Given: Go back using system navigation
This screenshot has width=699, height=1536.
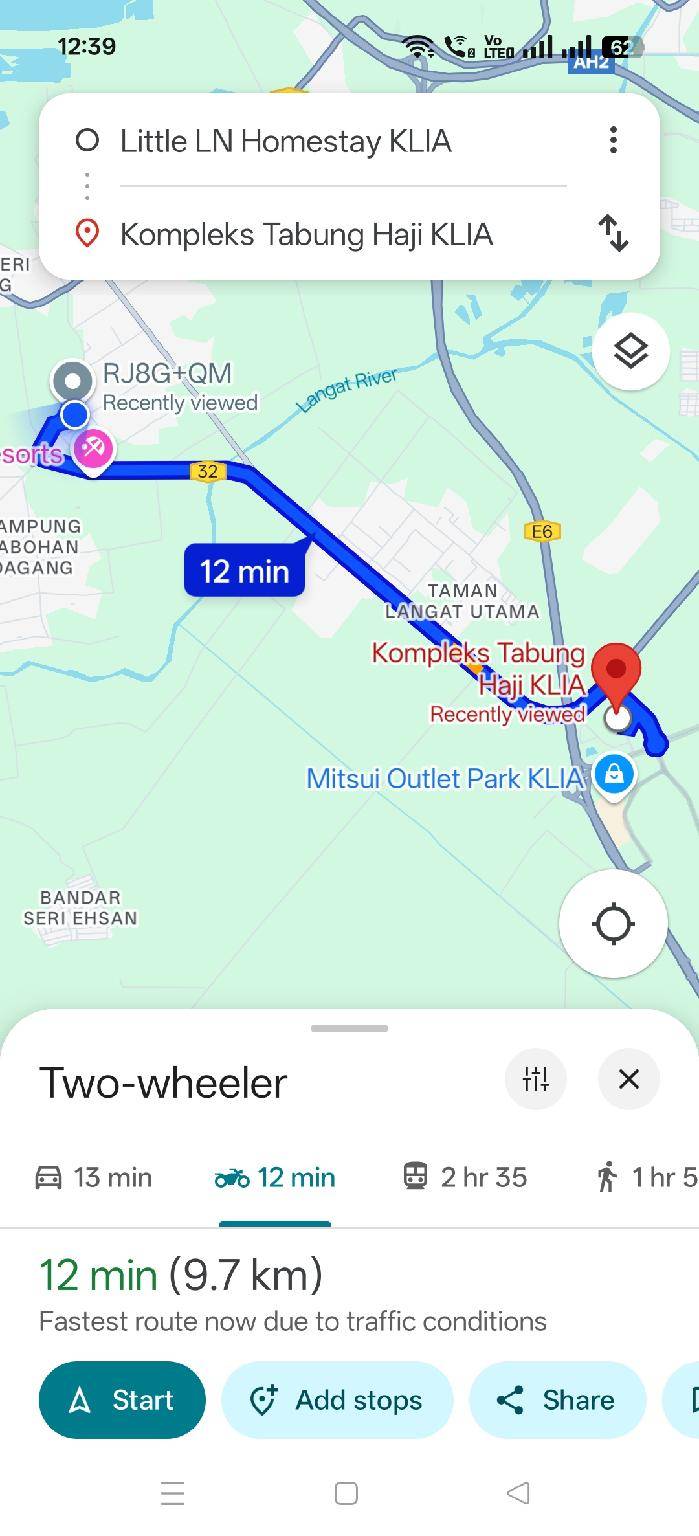Looking at the screenshot, I should pyautogui.click(x=517, y=1493).
